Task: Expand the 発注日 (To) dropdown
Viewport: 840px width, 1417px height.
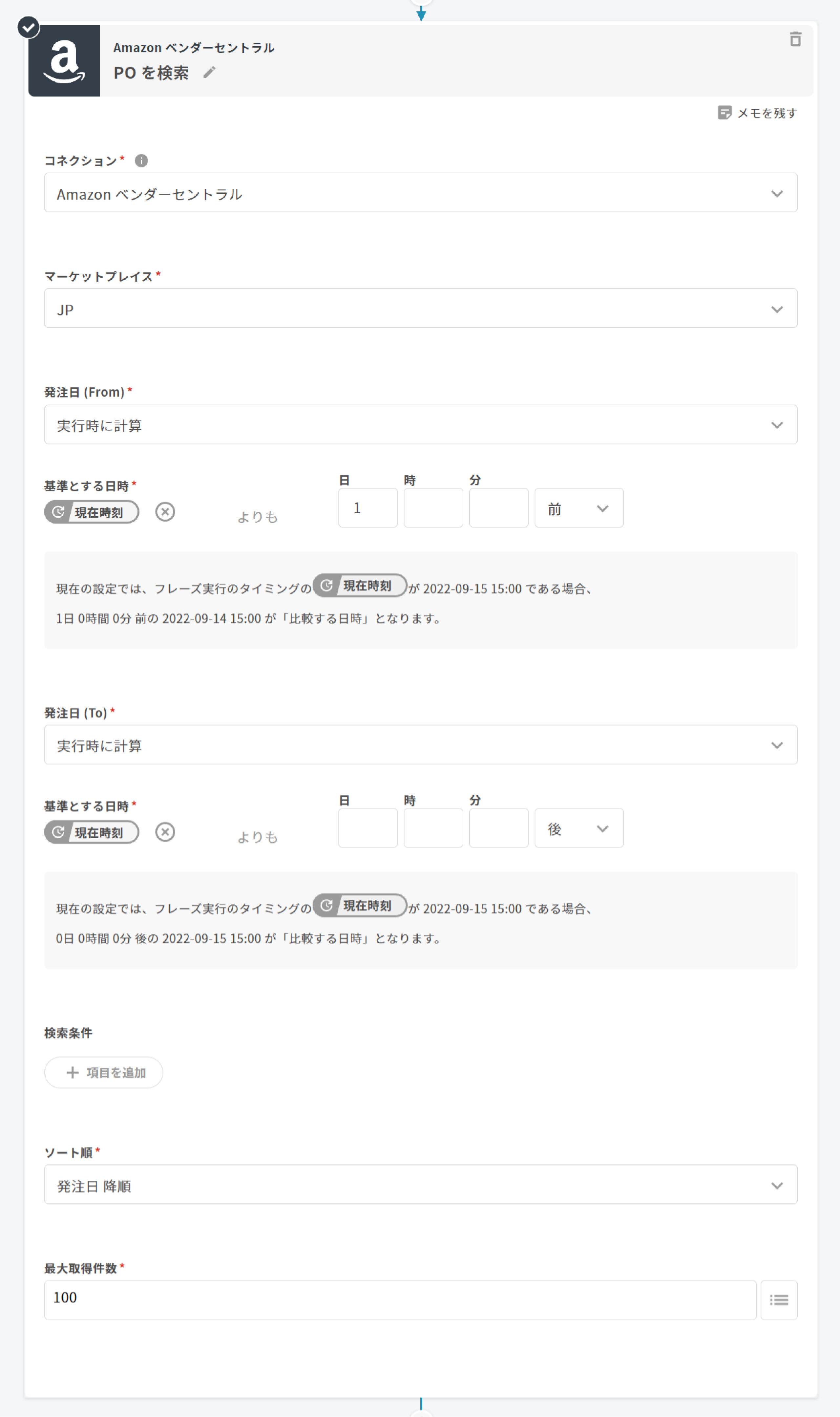Action: pos(420,745)
